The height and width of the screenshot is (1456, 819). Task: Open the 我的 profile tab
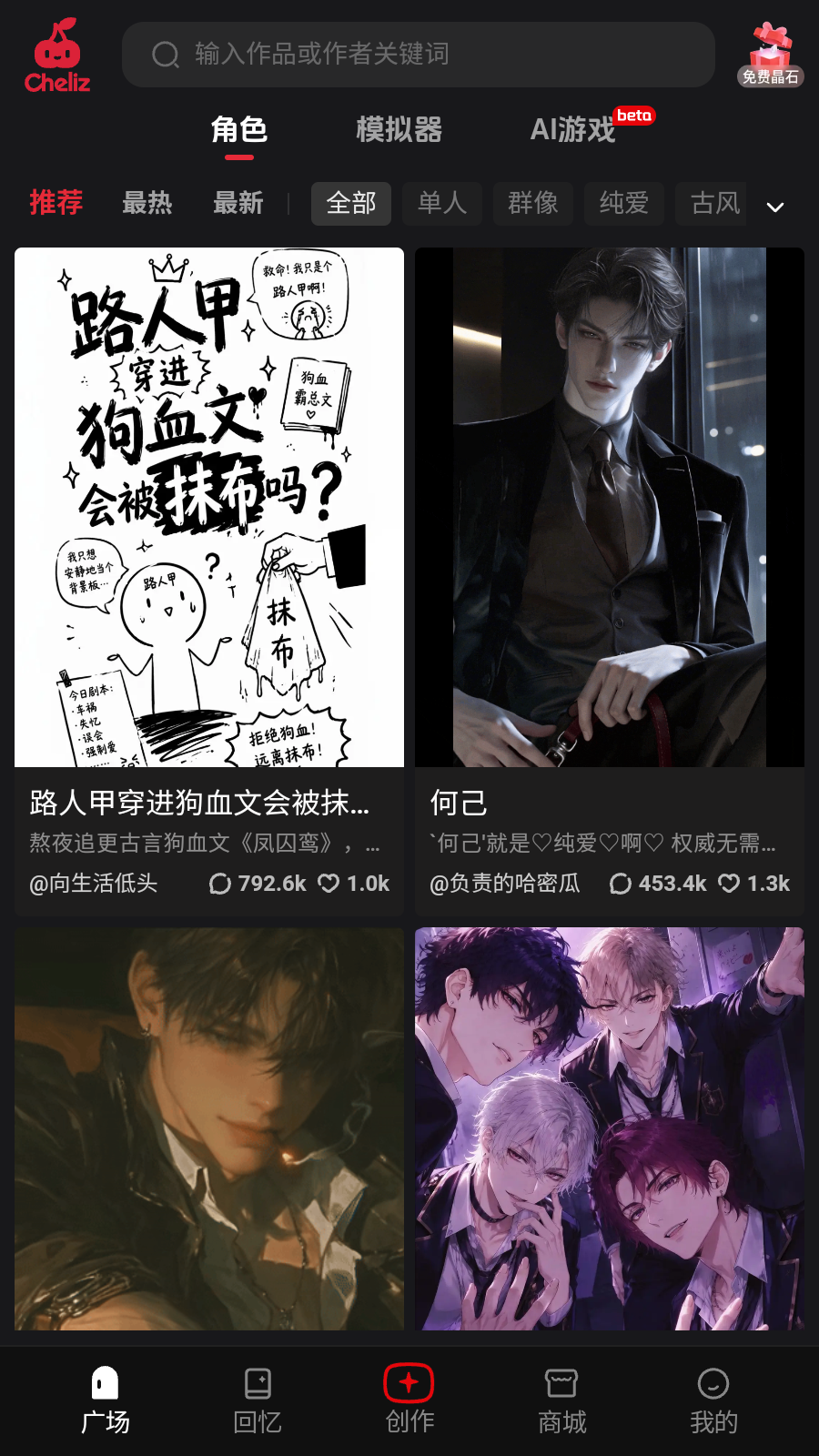[x=713, y=1400]
